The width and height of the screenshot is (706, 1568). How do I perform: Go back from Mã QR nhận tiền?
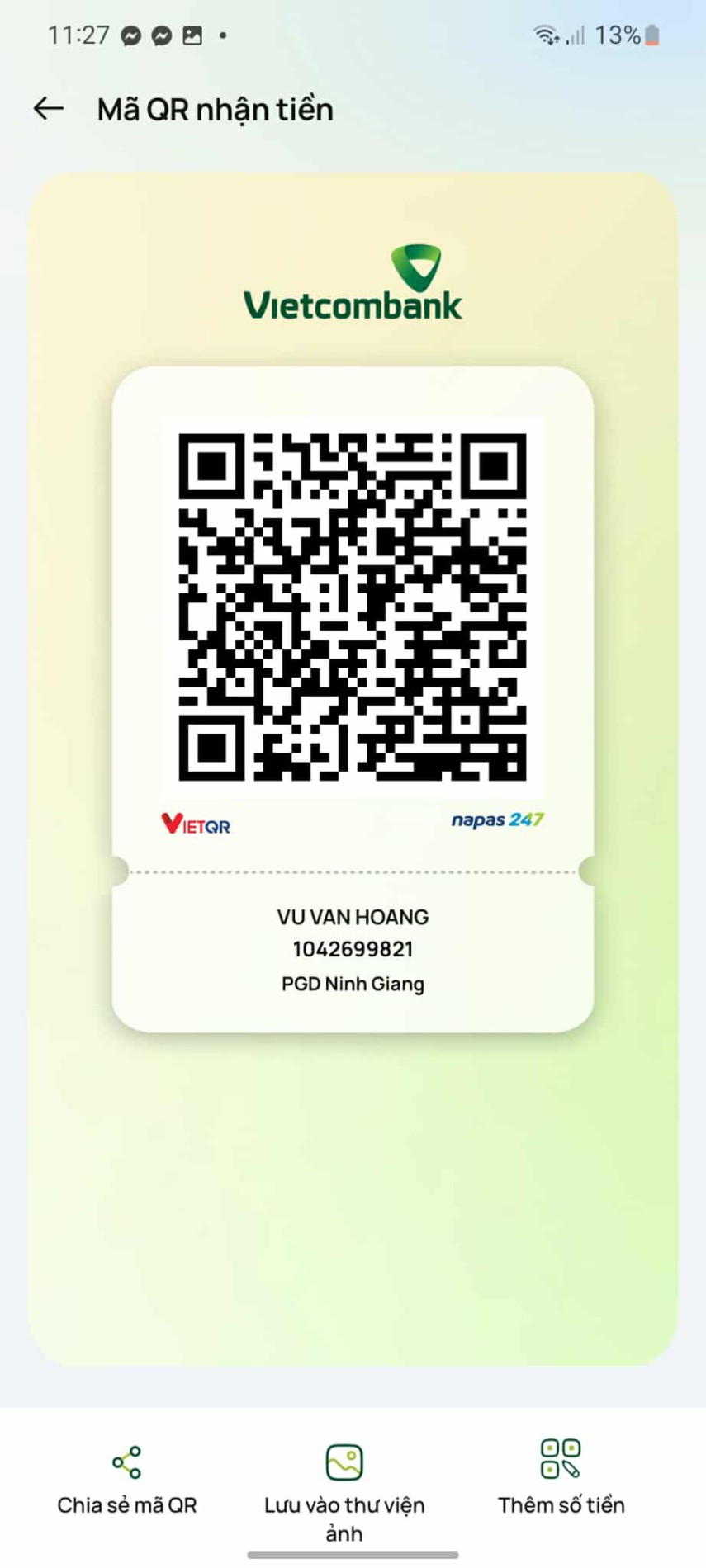pos(48,108)
